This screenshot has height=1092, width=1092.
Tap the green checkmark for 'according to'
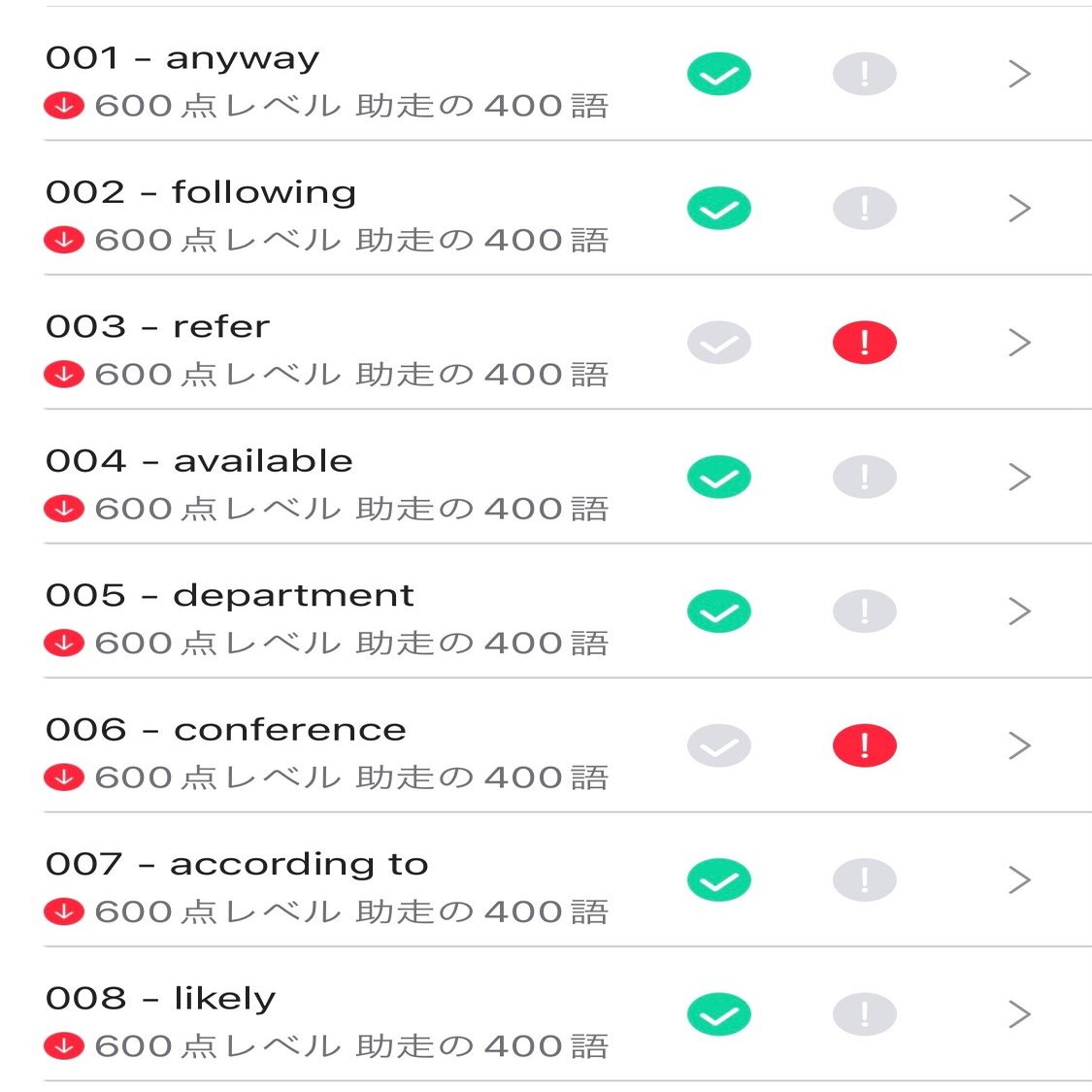[x=718, y=880]
